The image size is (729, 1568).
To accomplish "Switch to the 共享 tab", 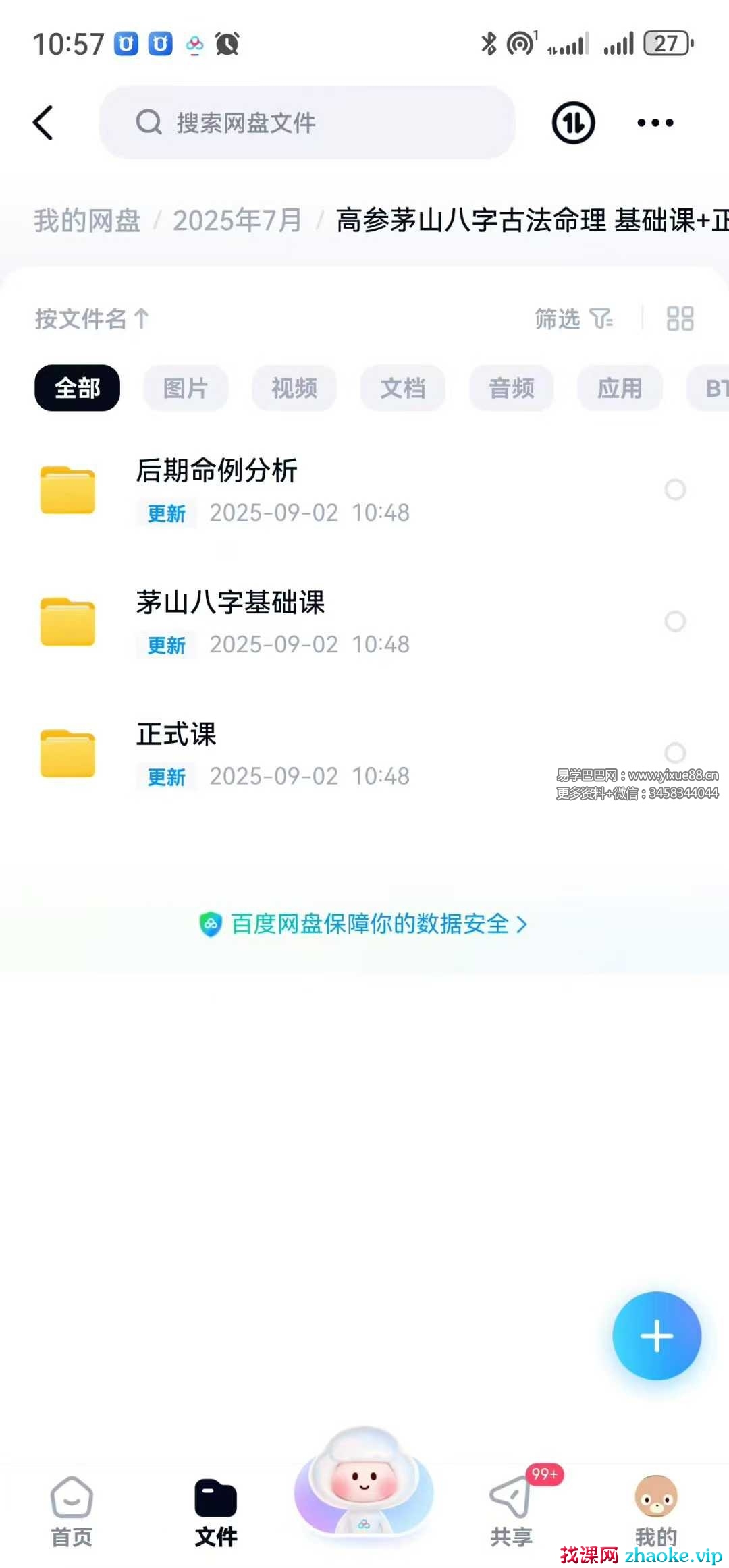I will click(x=511, y=1511).
